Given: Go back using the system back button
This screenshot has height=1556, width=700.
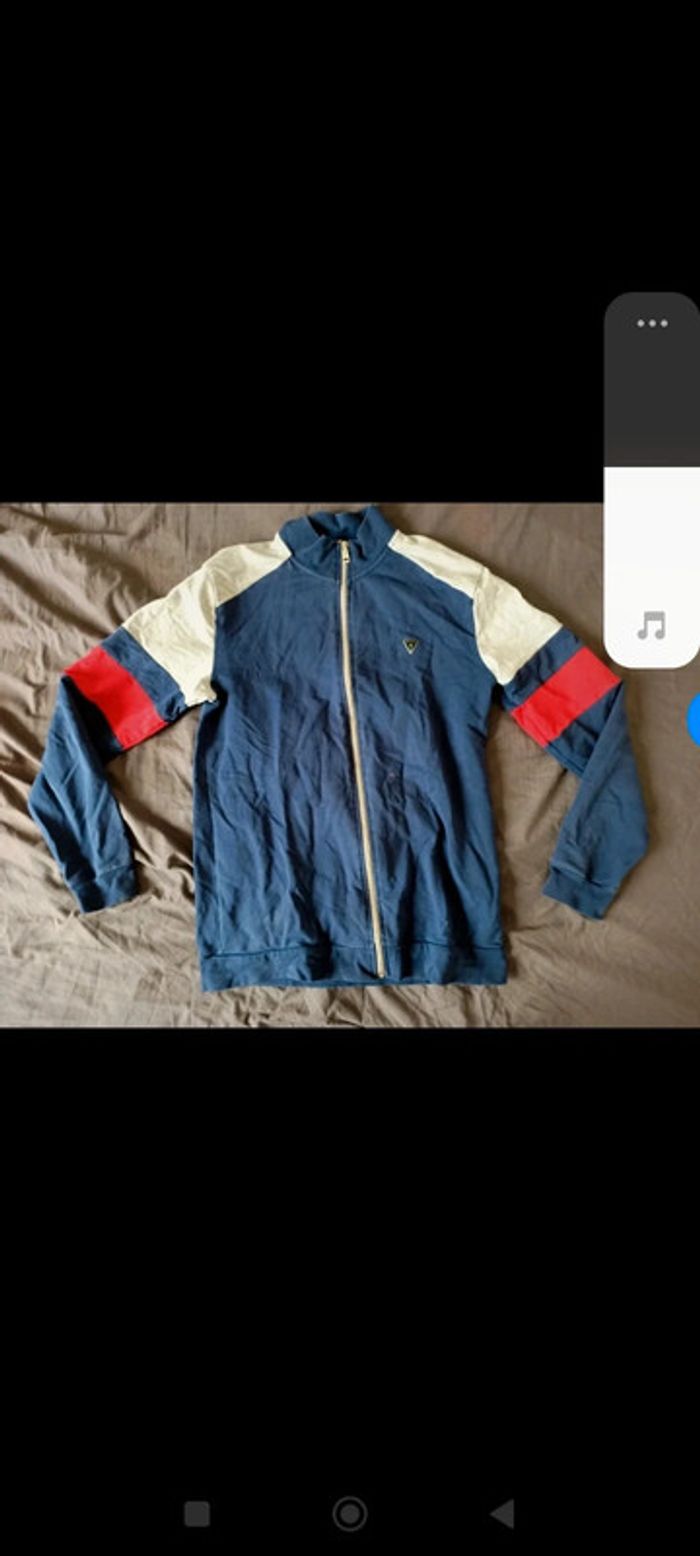Looking at the screenshot, I should 502,1514.
